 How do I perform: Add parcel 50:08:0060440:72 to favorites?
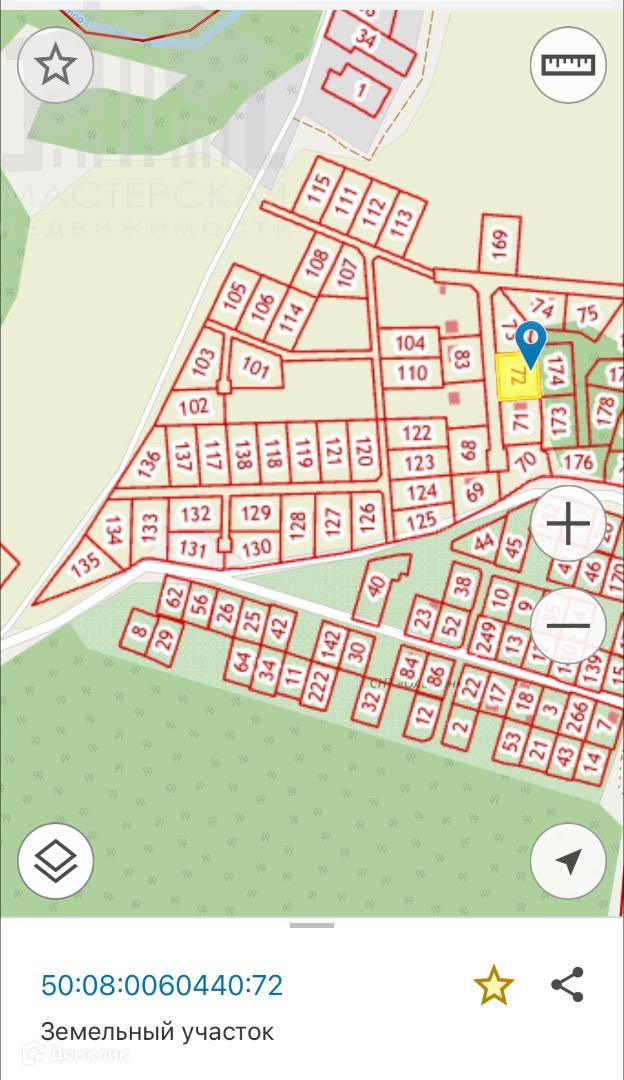tap(493, 986)
